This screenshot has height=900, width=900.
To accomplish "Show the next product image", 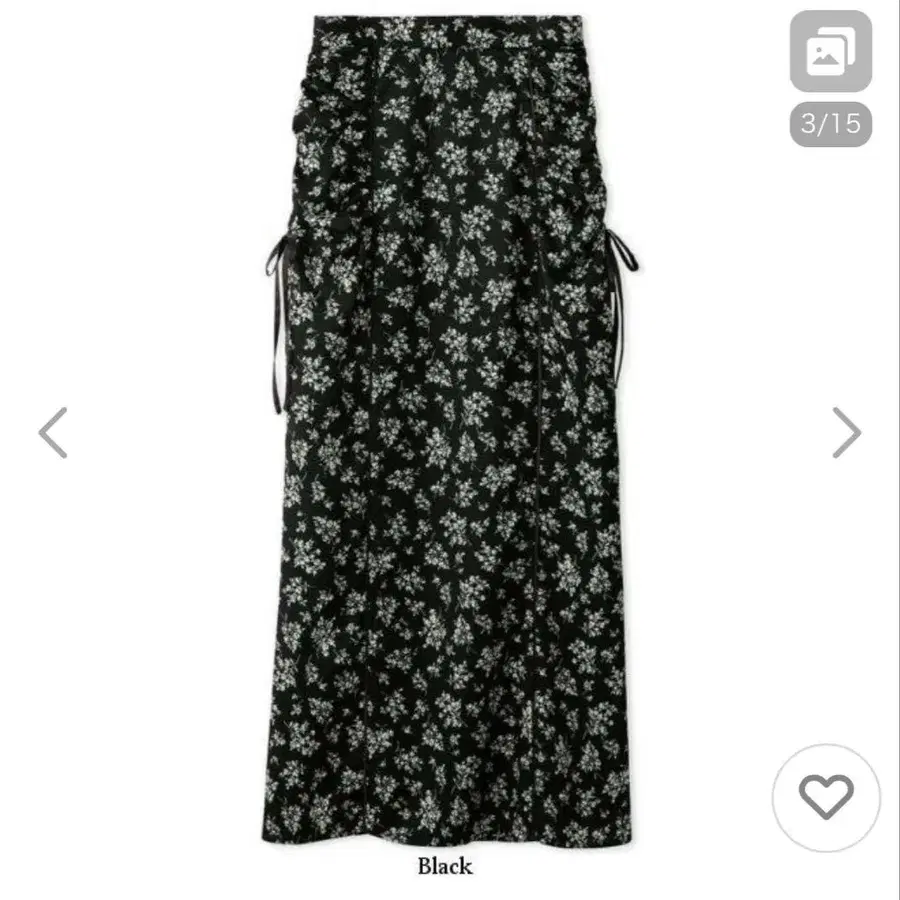I will (846, 432).
